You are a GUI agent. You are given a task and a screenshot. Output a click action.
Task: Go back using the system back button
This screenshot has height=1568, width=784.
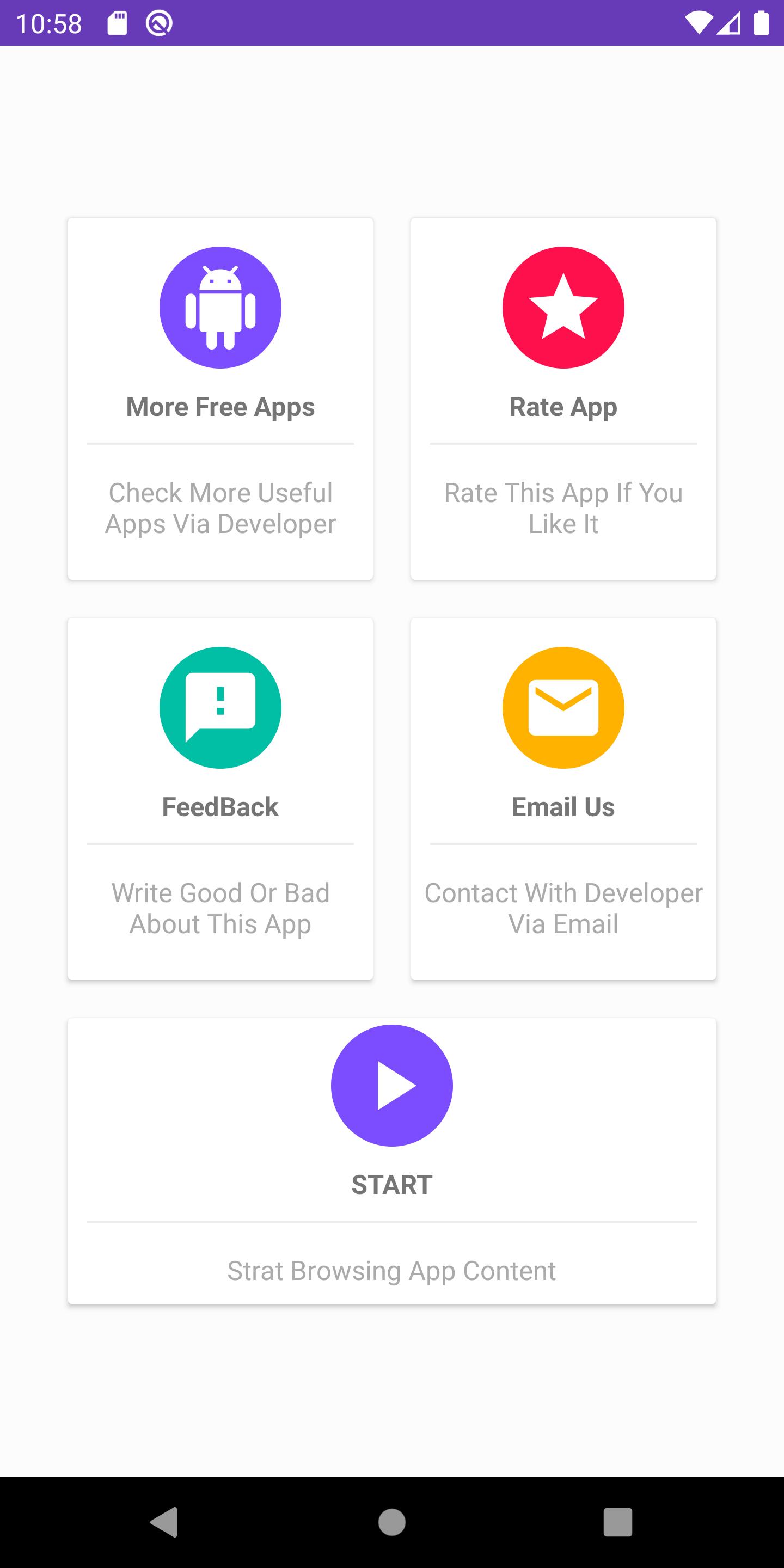[164, 1522]
